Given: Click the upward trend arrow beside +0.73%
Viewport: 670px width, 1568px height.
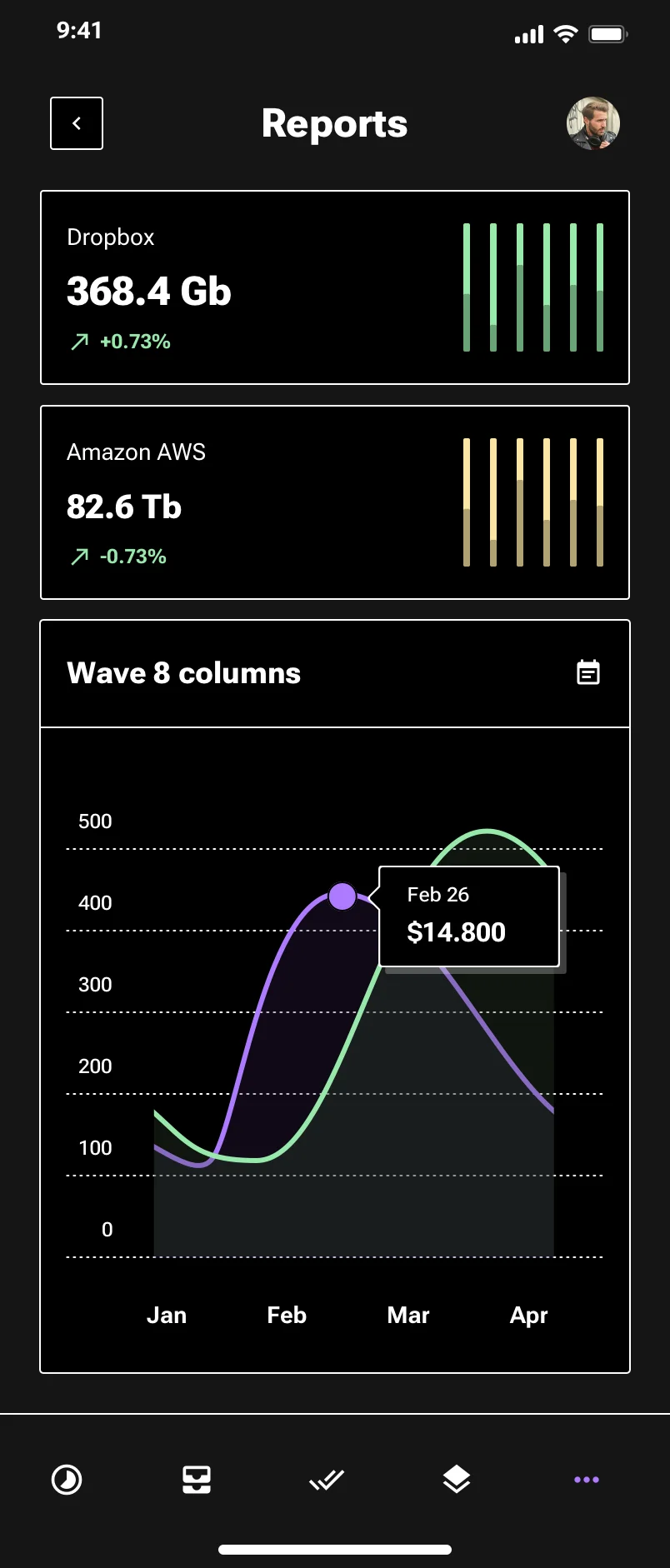Looking at the screenshot, I should (78, 341).
